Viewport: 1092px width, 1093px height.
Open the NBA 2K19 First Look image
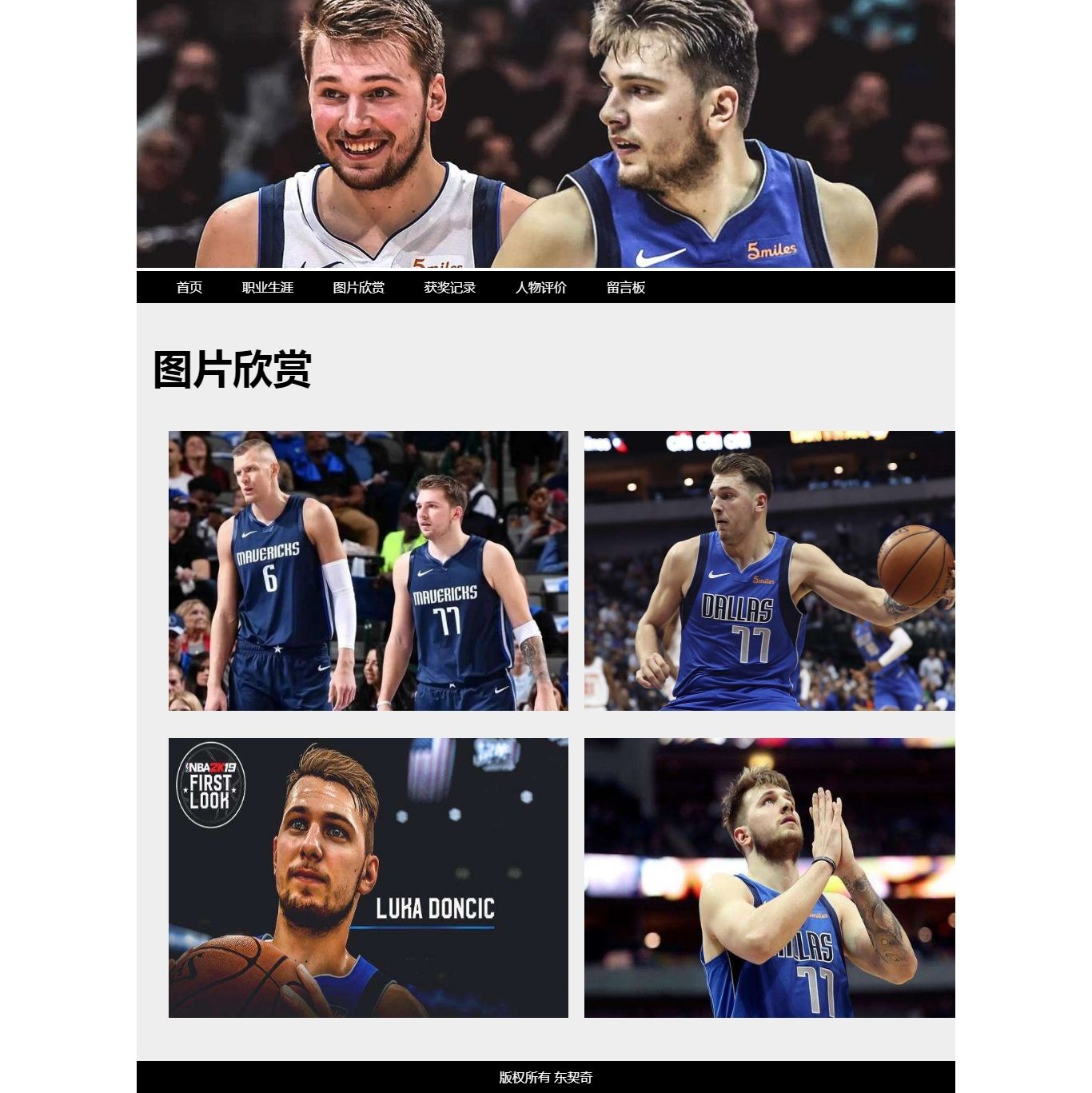[x=368, y=878]
